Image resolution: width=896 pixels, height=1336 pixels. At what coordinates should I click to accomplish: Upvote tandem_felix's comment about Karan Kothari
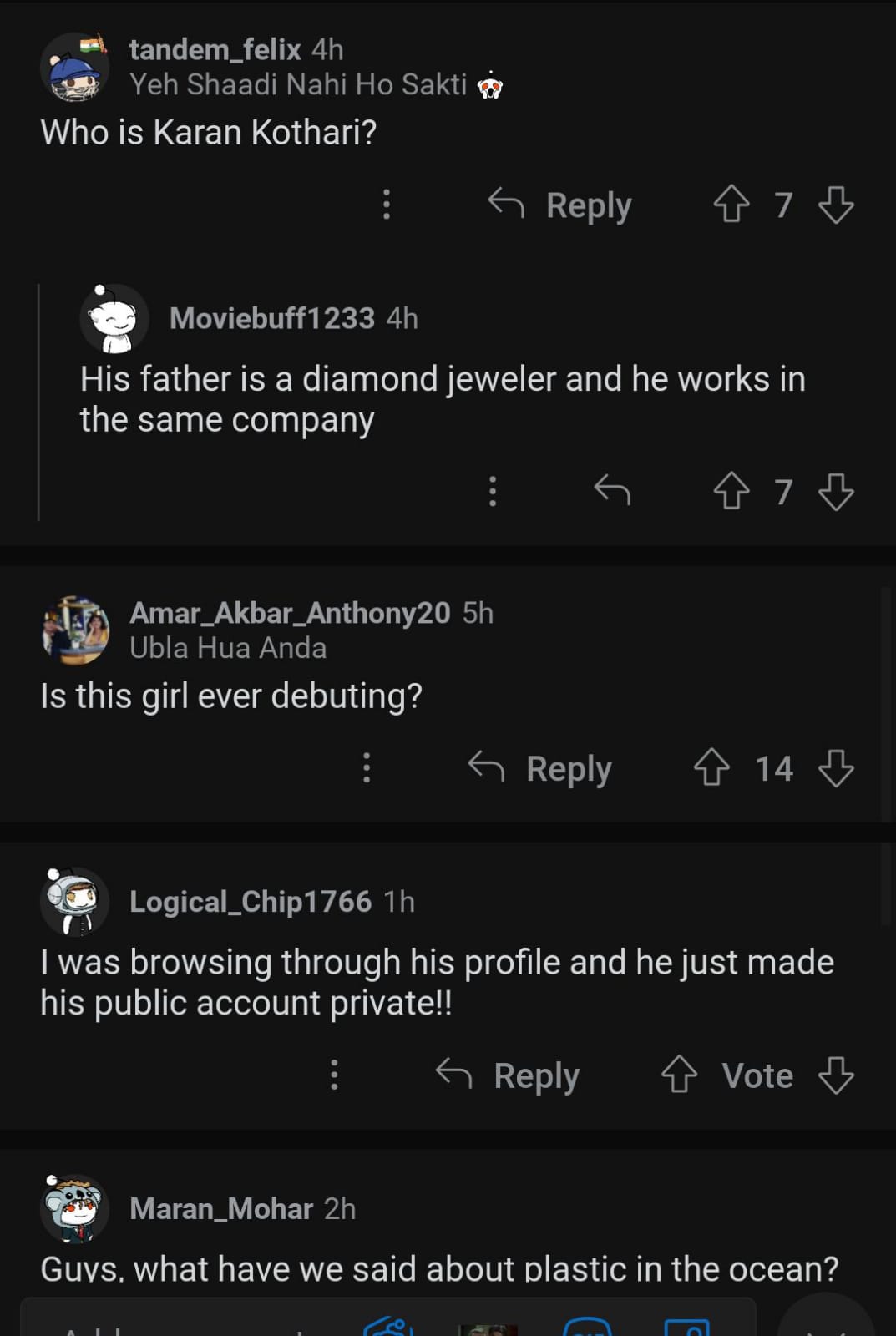731,205
